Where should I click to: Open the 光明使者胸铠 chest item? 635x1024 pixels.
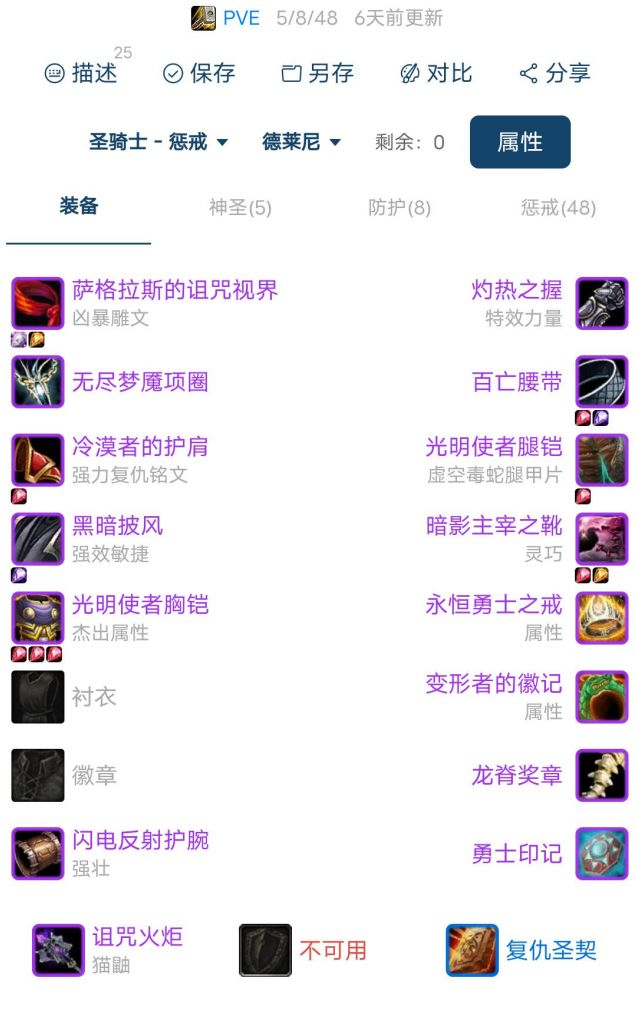(x=140, y=605)
